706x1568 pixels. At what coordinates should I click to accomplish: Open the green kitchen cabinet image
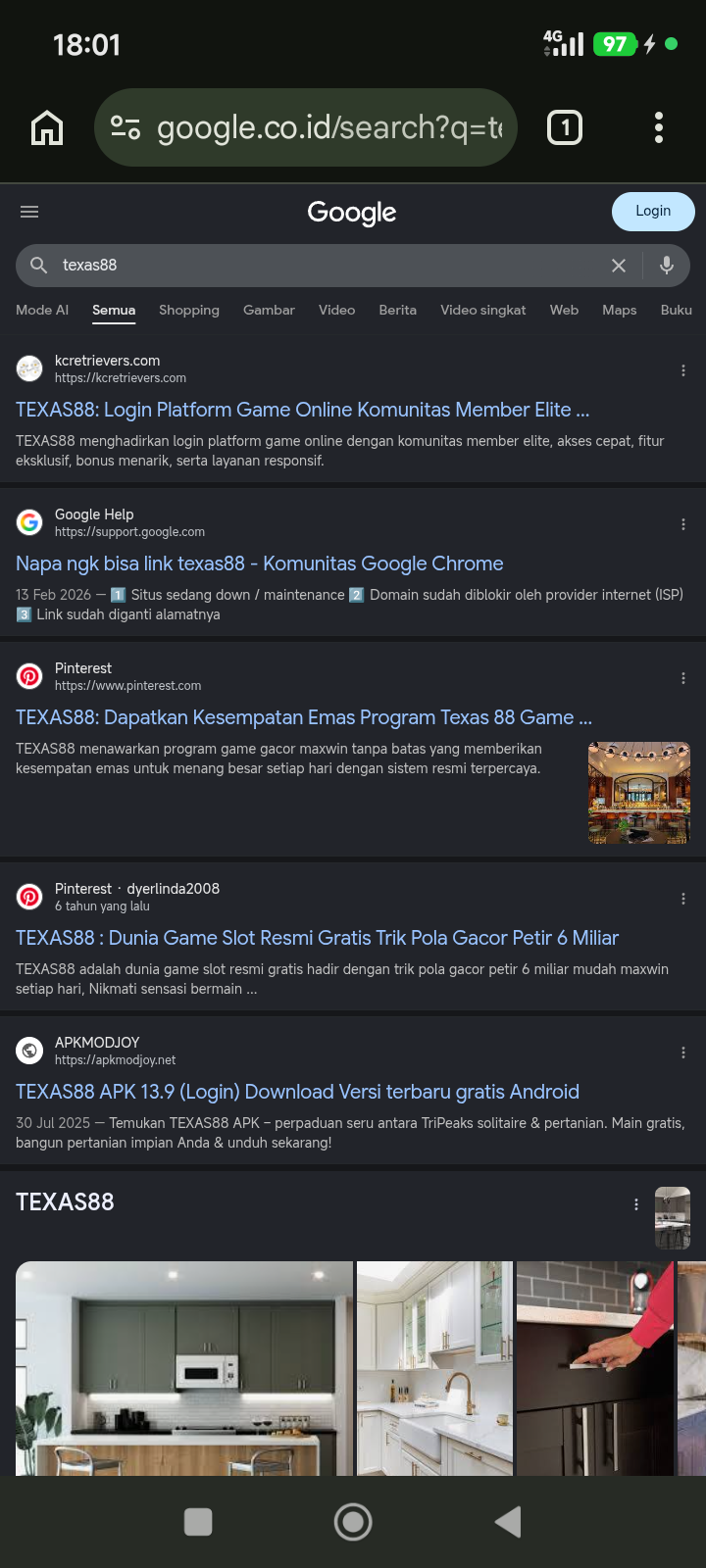point(184,1368)
